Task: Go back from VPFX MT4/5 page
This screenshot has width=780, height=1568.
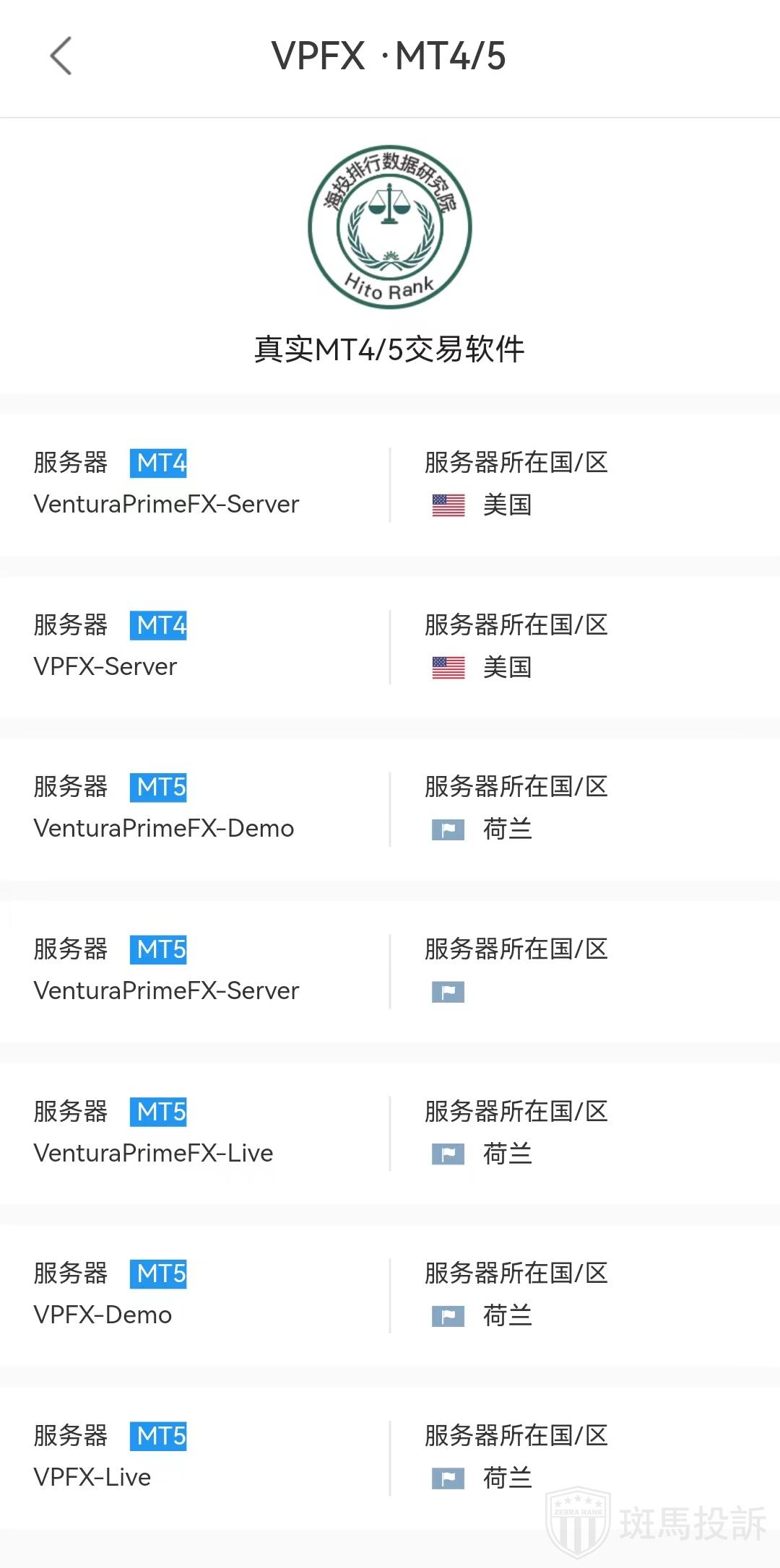Action: 61,56
